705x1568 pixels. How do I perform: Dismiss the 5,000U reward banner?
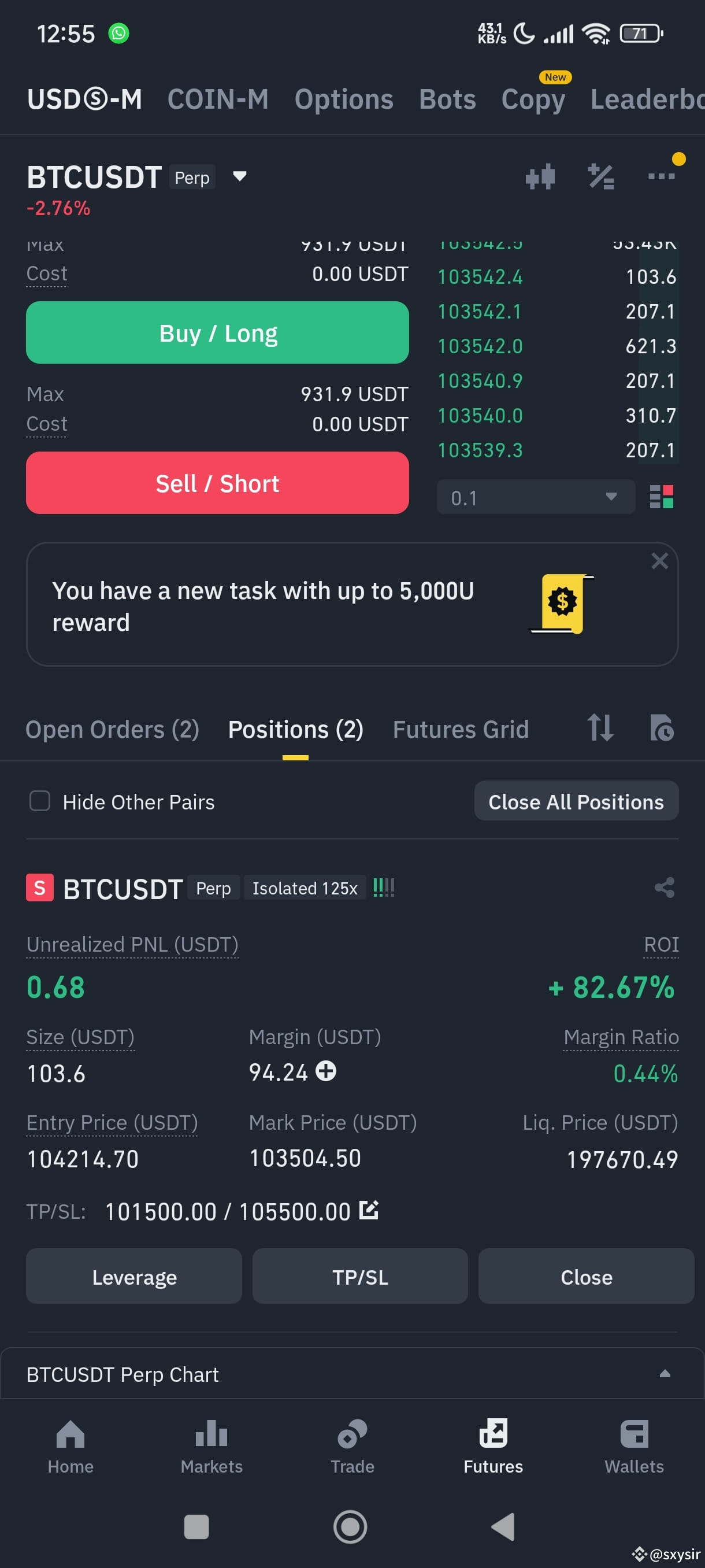tap(659, 561)
